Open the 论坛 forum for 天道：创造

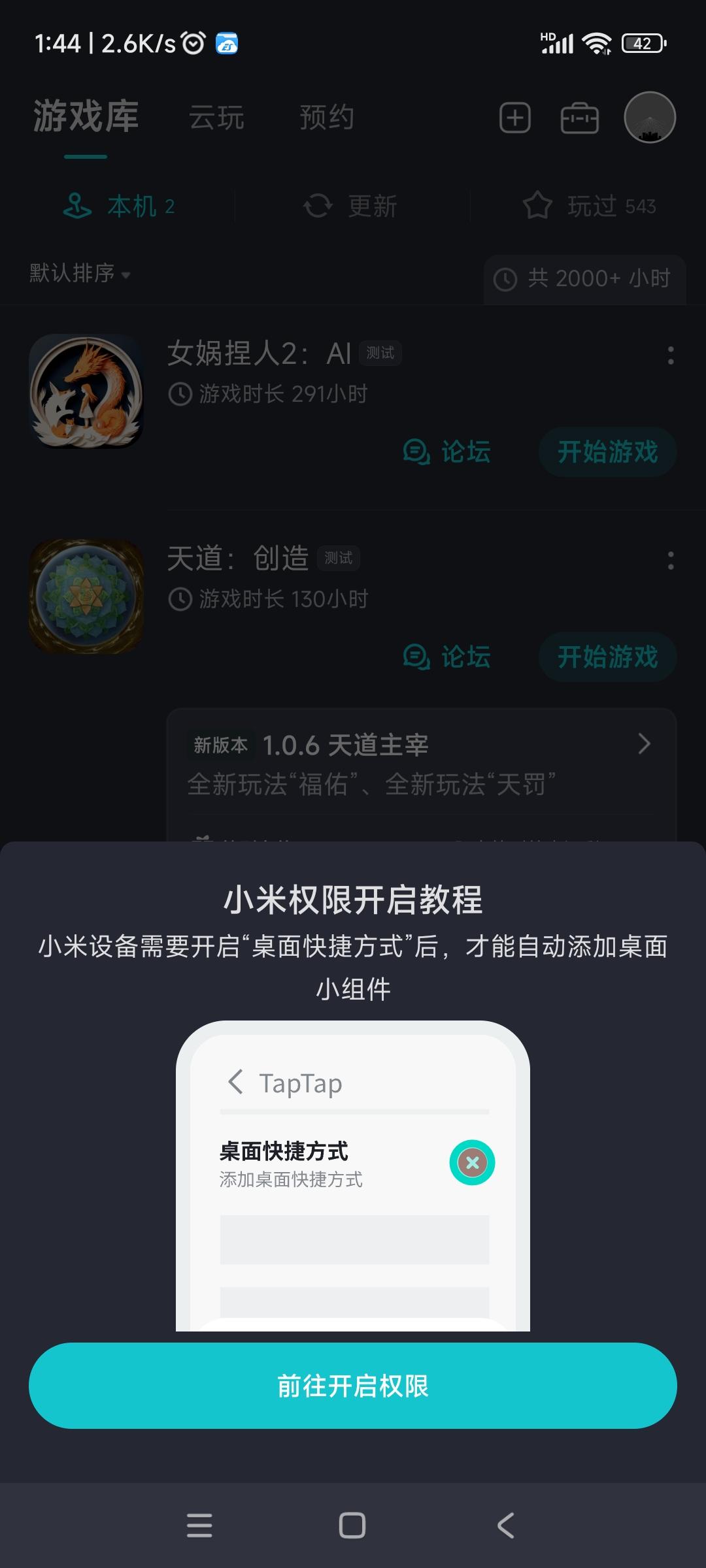click(x=447, y=658)
